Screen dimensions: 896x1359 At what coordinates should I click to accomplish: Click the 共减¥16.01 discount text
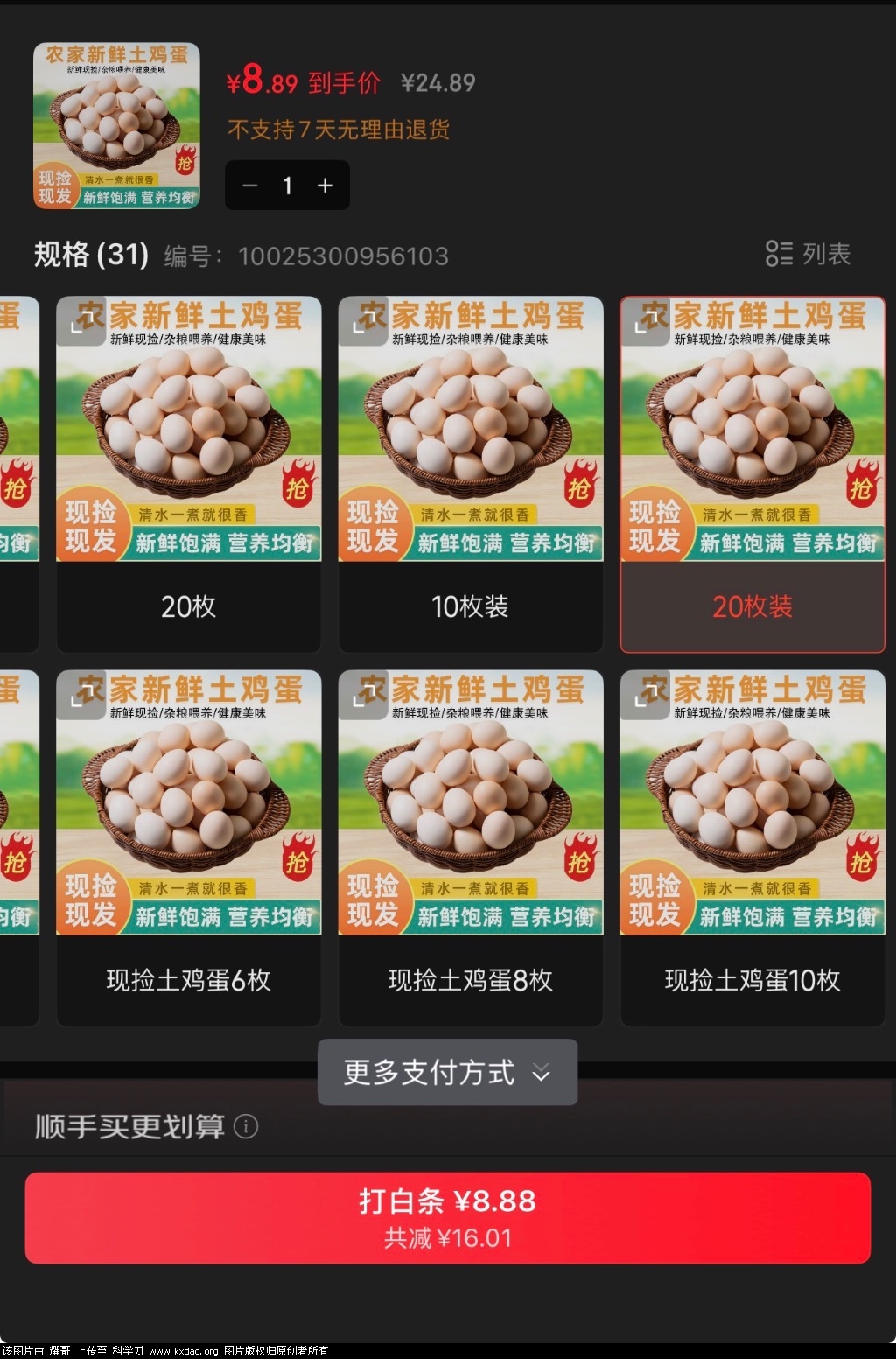click(x=446, y=1236)
